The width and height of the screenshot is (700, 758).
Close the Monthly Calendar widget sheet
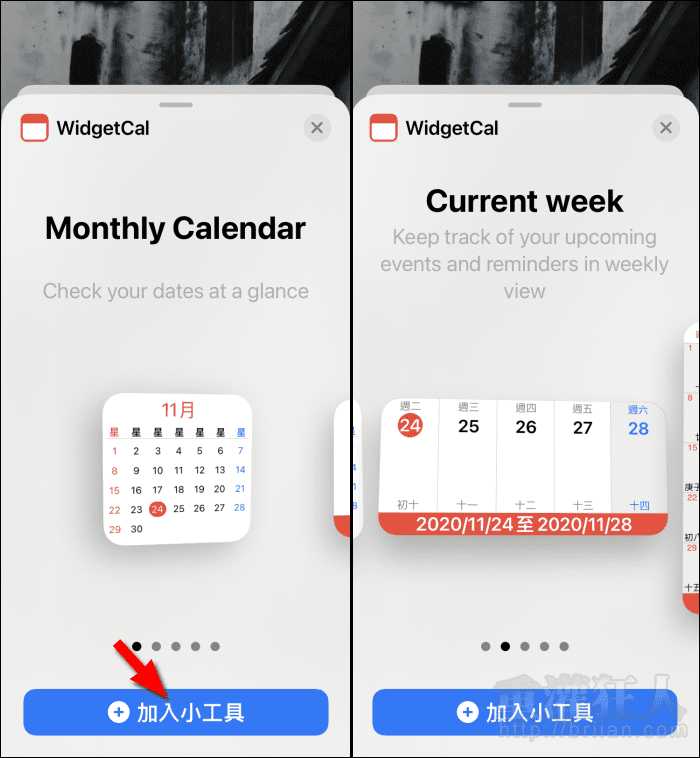point(317,128)
